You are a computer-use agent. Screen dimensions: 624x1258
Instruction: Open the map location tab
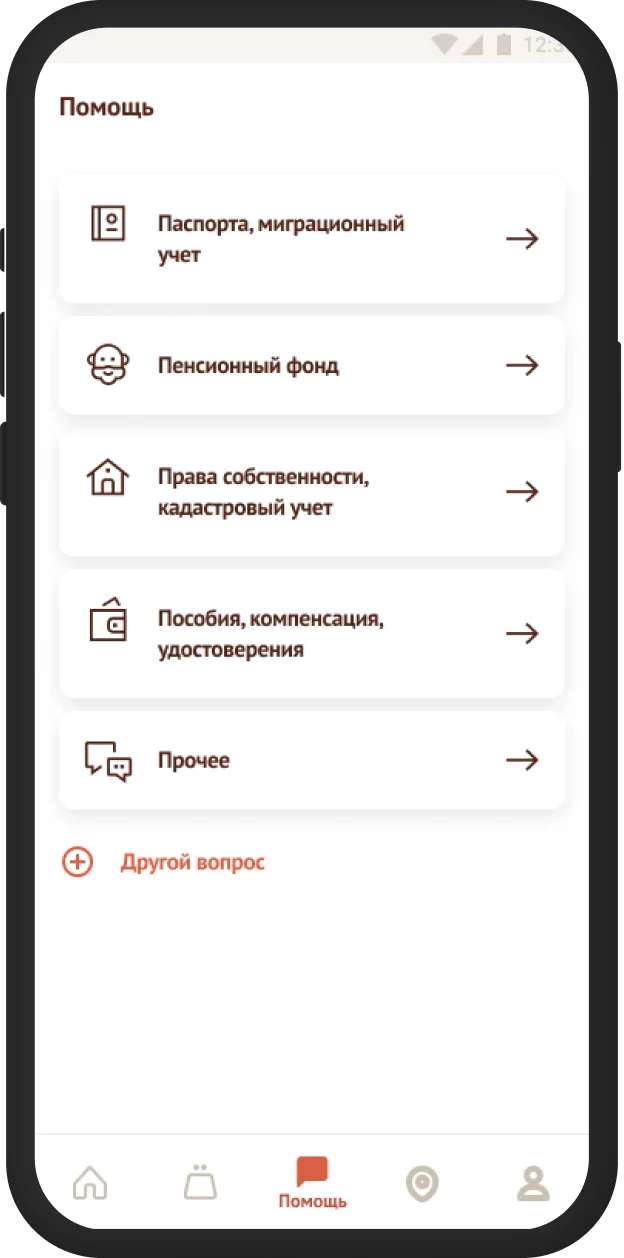pyautogui.click(x=422, y=1184)
